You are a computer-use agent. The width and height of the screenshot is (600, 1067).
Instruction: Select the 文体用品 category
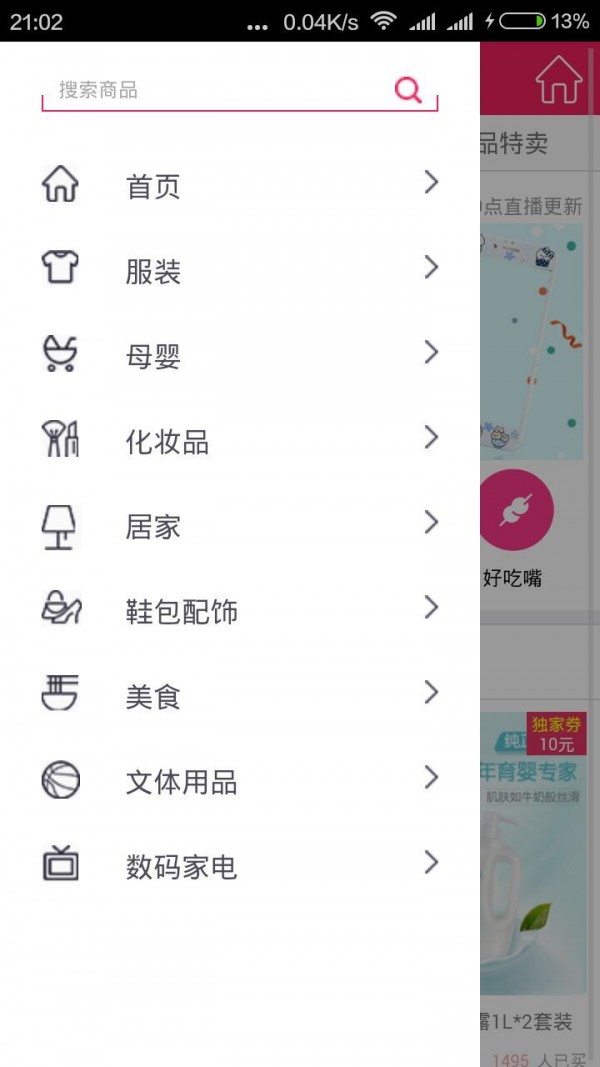240,781
